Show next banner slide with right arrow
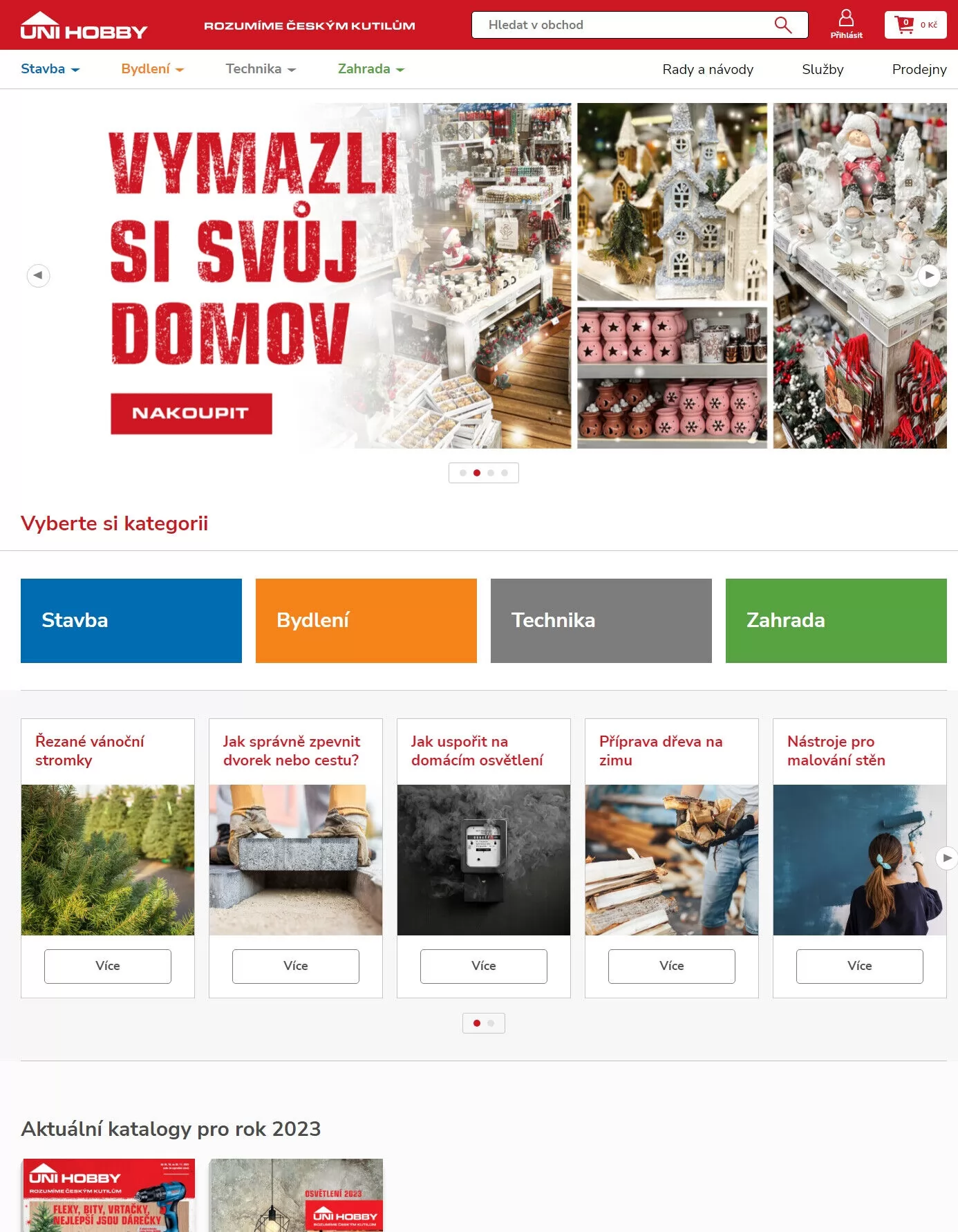This screenshot has width=958, height=1232. tap(930, 275)
